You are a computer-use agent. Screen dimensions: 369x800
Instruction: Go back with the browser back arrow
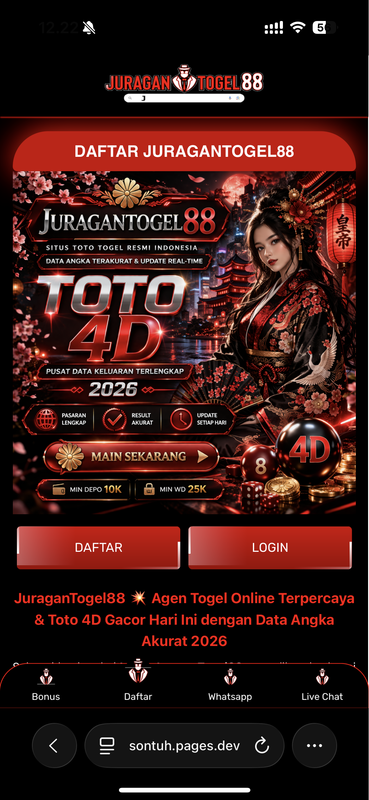pos(54,745)
